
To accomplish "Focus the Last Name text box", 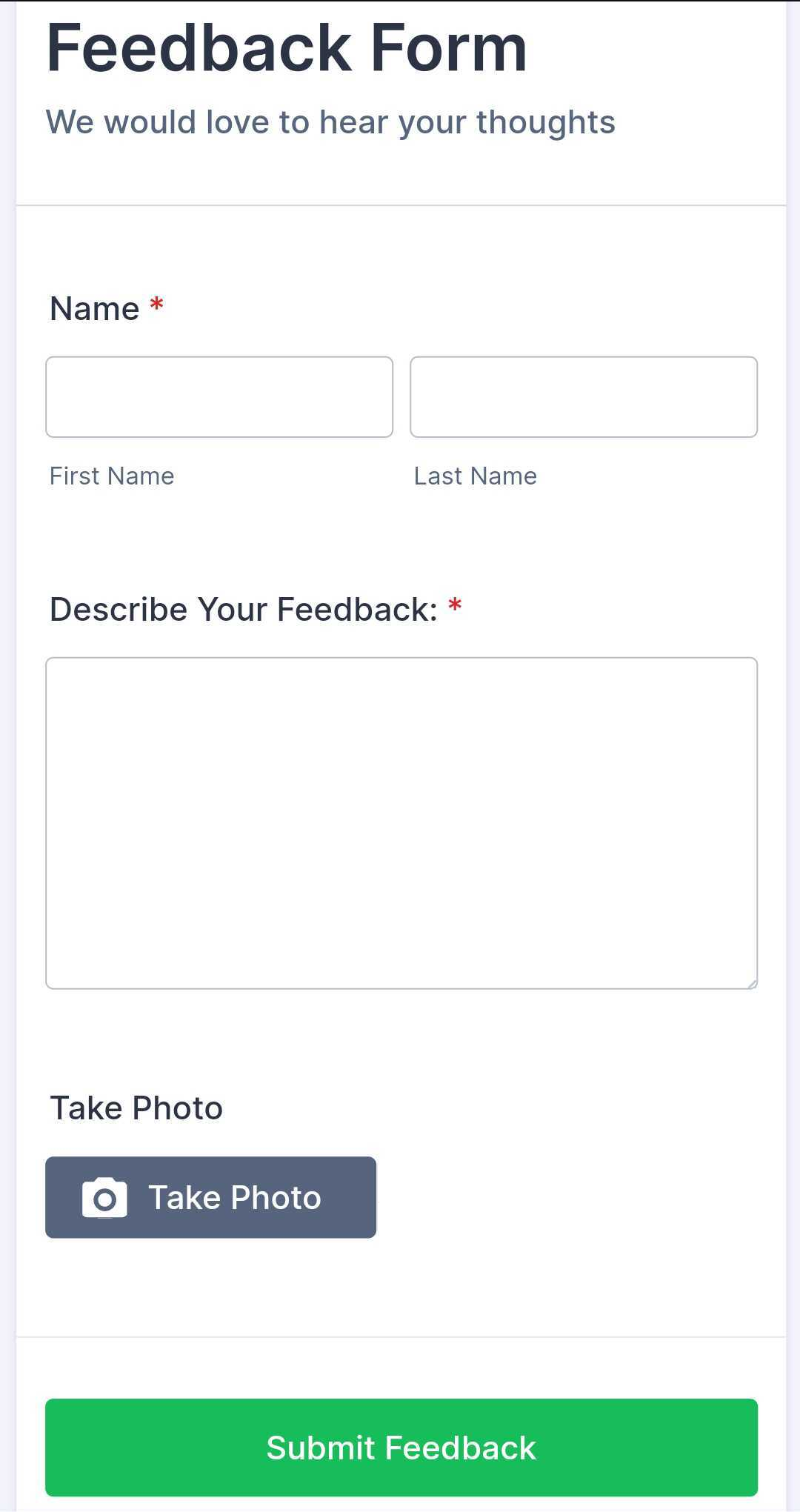I will tap(584, 397).
